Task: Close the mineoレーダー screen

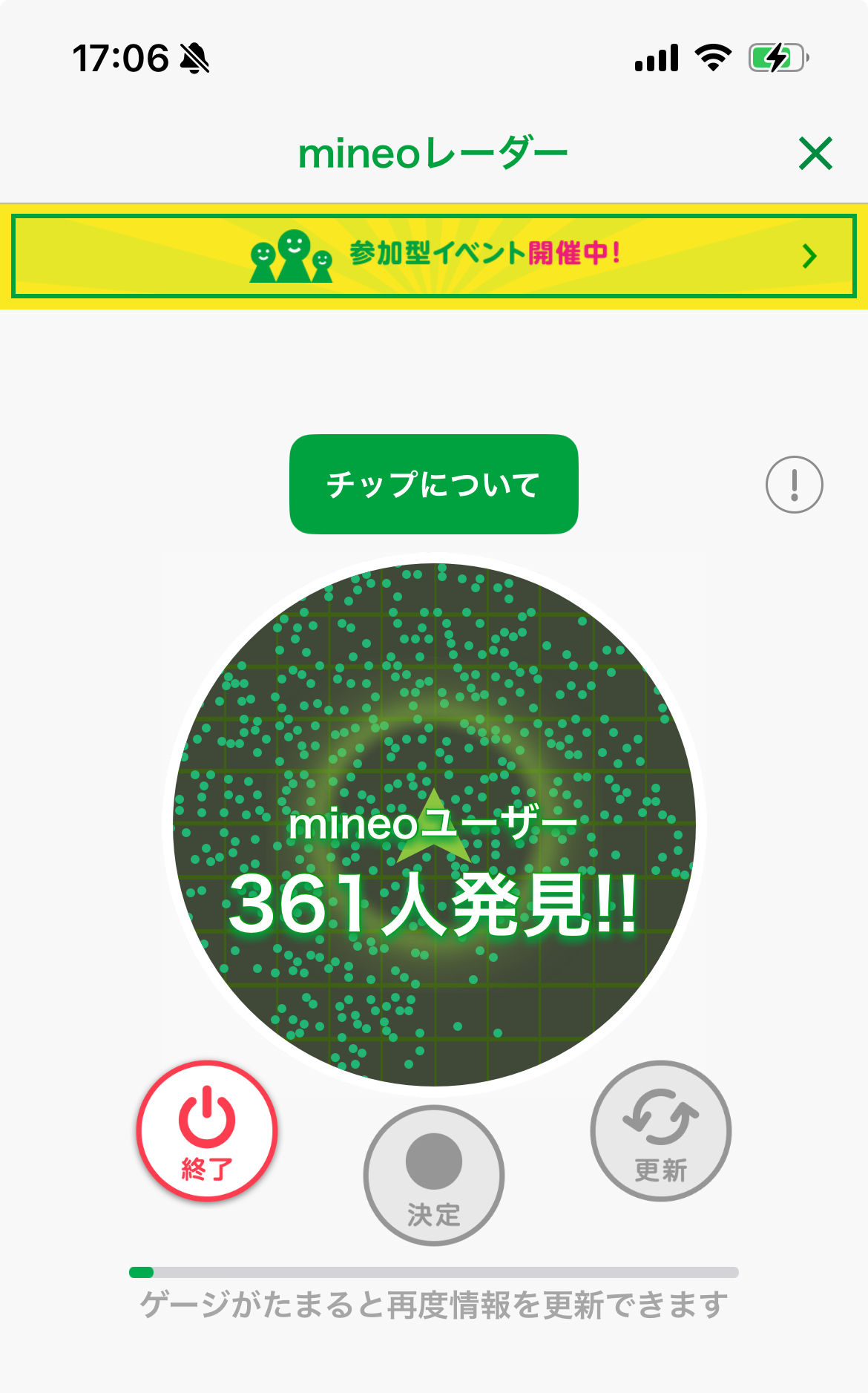Action: tap(815, 154)
